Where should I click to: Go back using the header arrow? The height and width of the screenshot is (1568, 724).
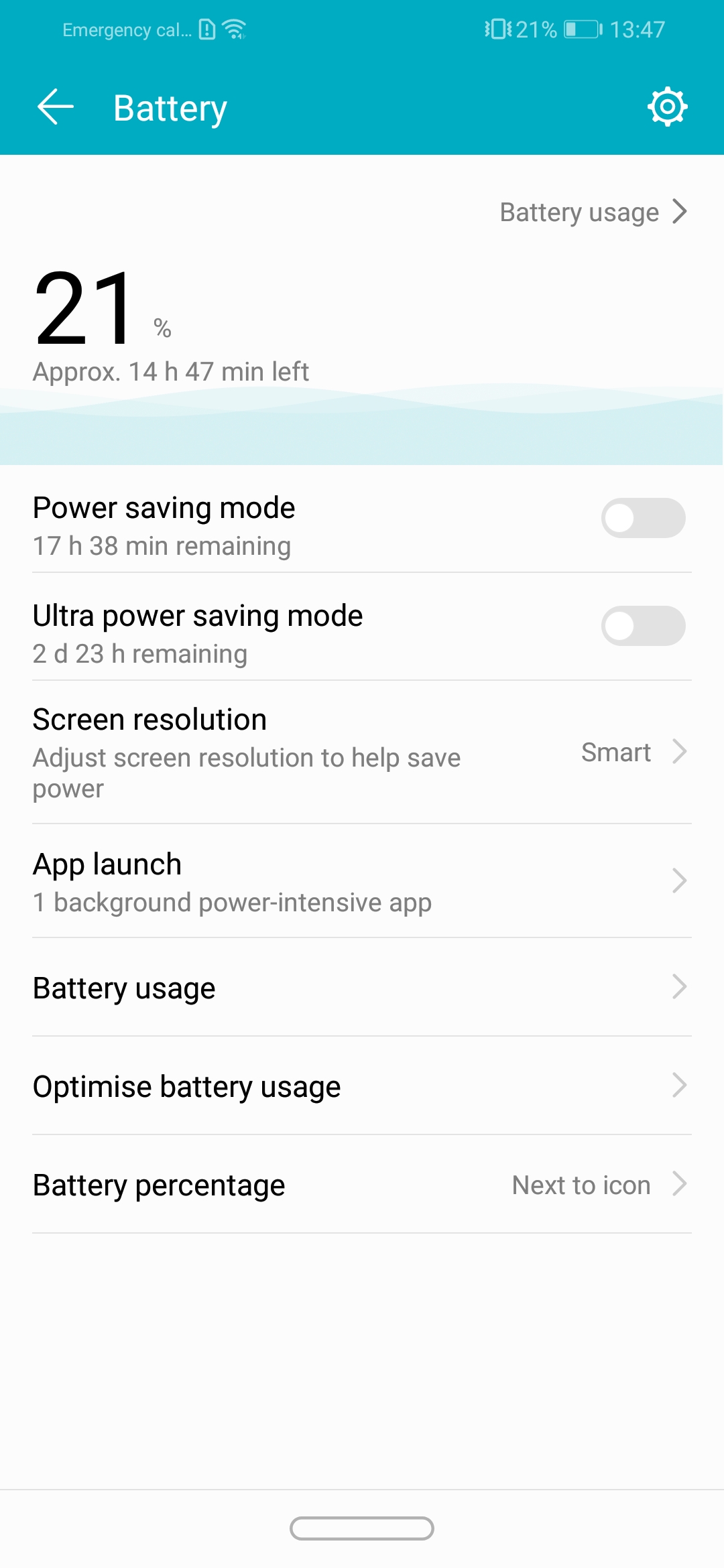[x=55, y=107]
